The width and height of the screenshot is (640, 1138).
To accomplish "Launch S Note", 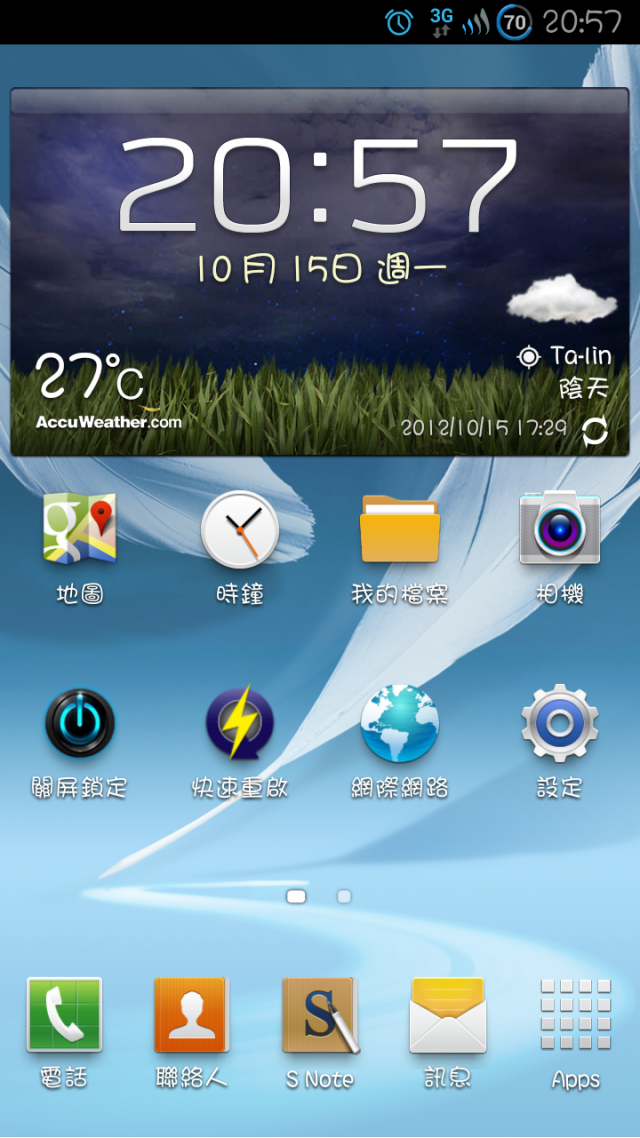I will point(320,1015).
